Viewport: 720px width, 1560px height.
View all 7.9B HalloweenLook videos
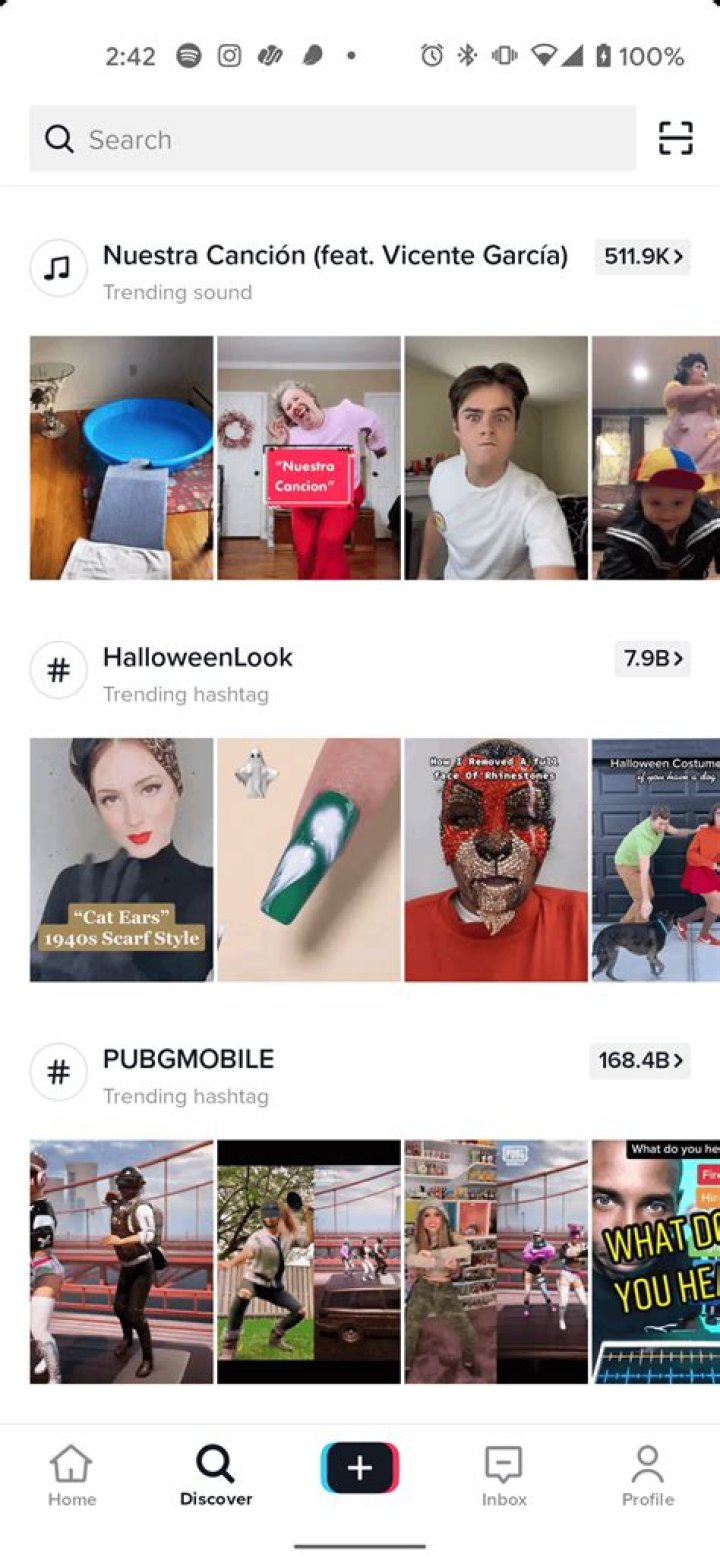[652, 659]
